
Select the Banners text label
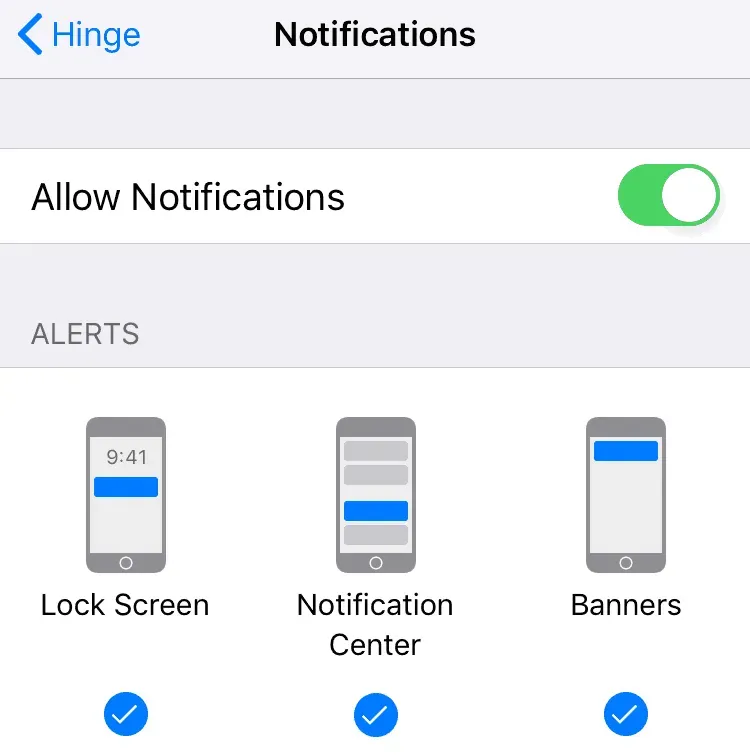(625, 605)
